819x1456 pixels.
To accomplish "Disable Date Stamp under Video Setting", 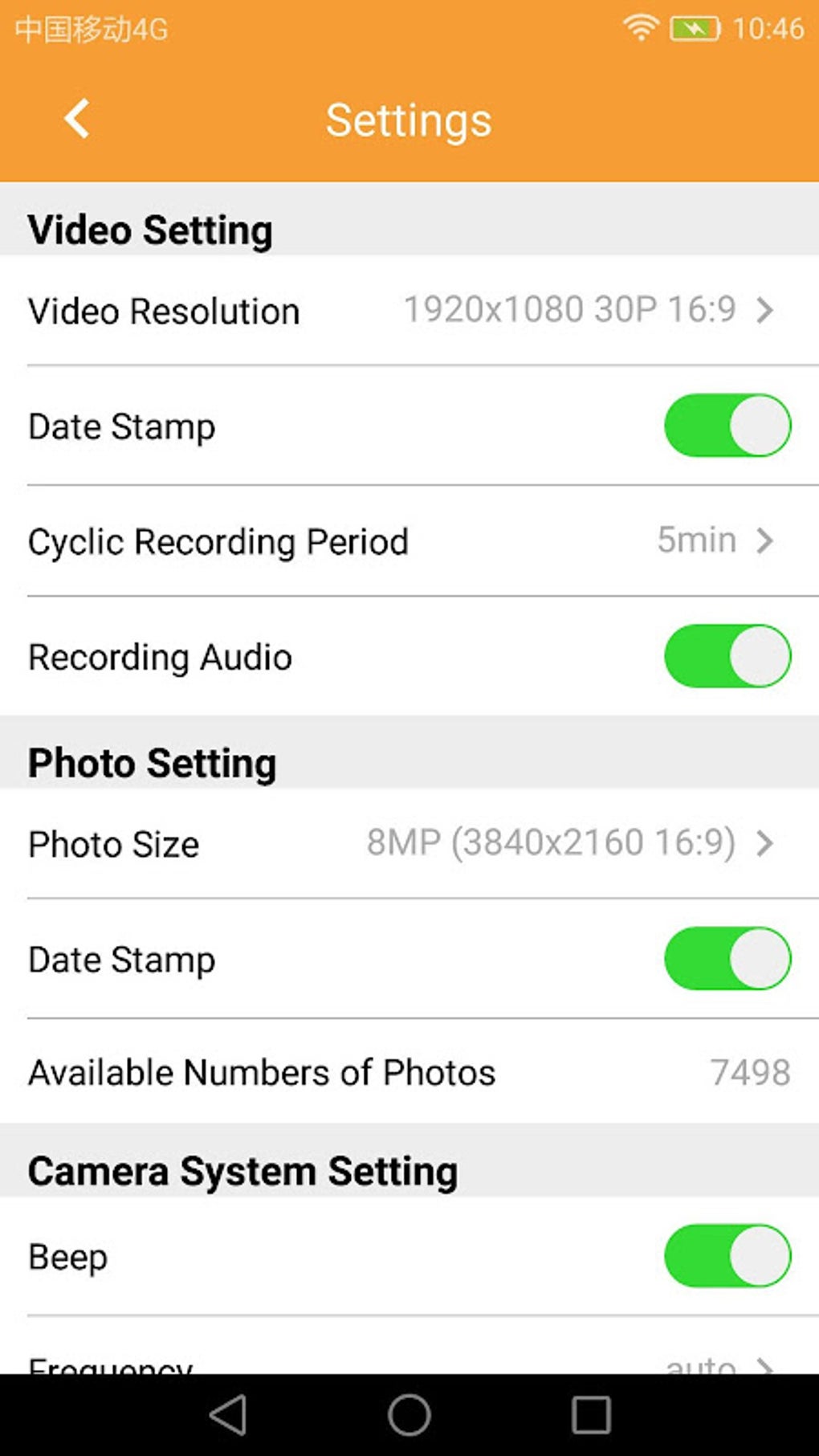I will click(727, 425).
